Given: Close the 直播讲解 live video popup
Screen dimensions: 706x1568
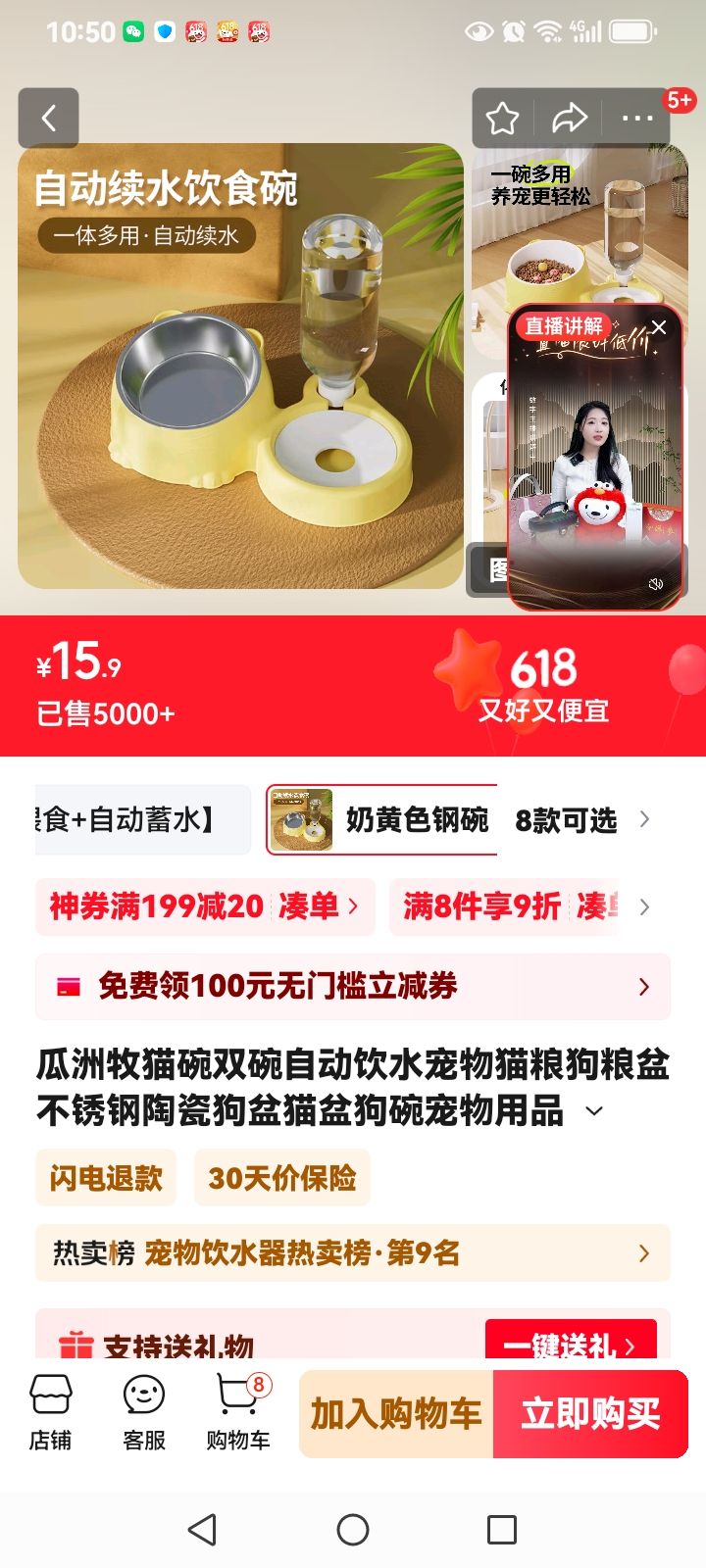Looking at the screenshot, I should click(659, 327).
